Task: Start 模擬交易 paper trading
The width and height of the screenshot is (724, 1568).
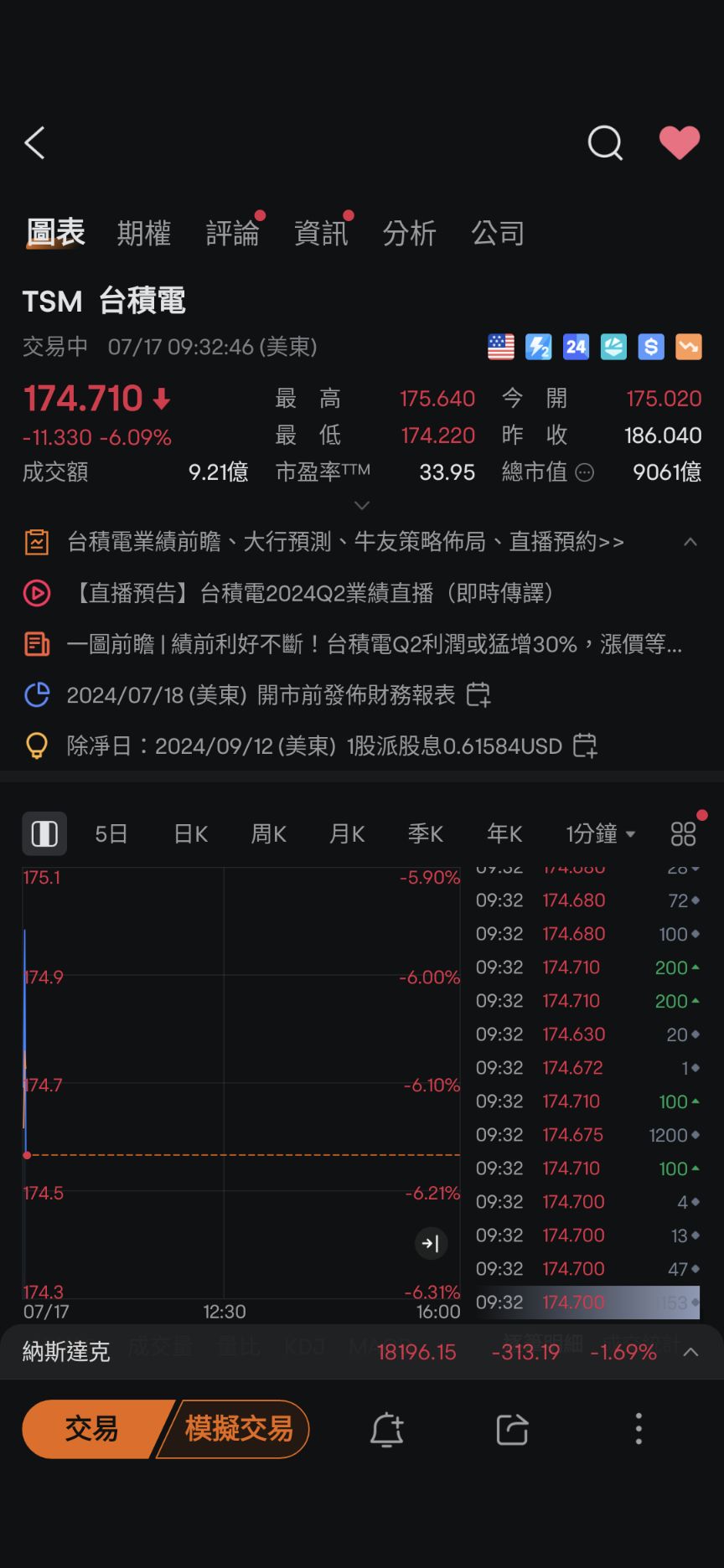Action: [239, 1429]
